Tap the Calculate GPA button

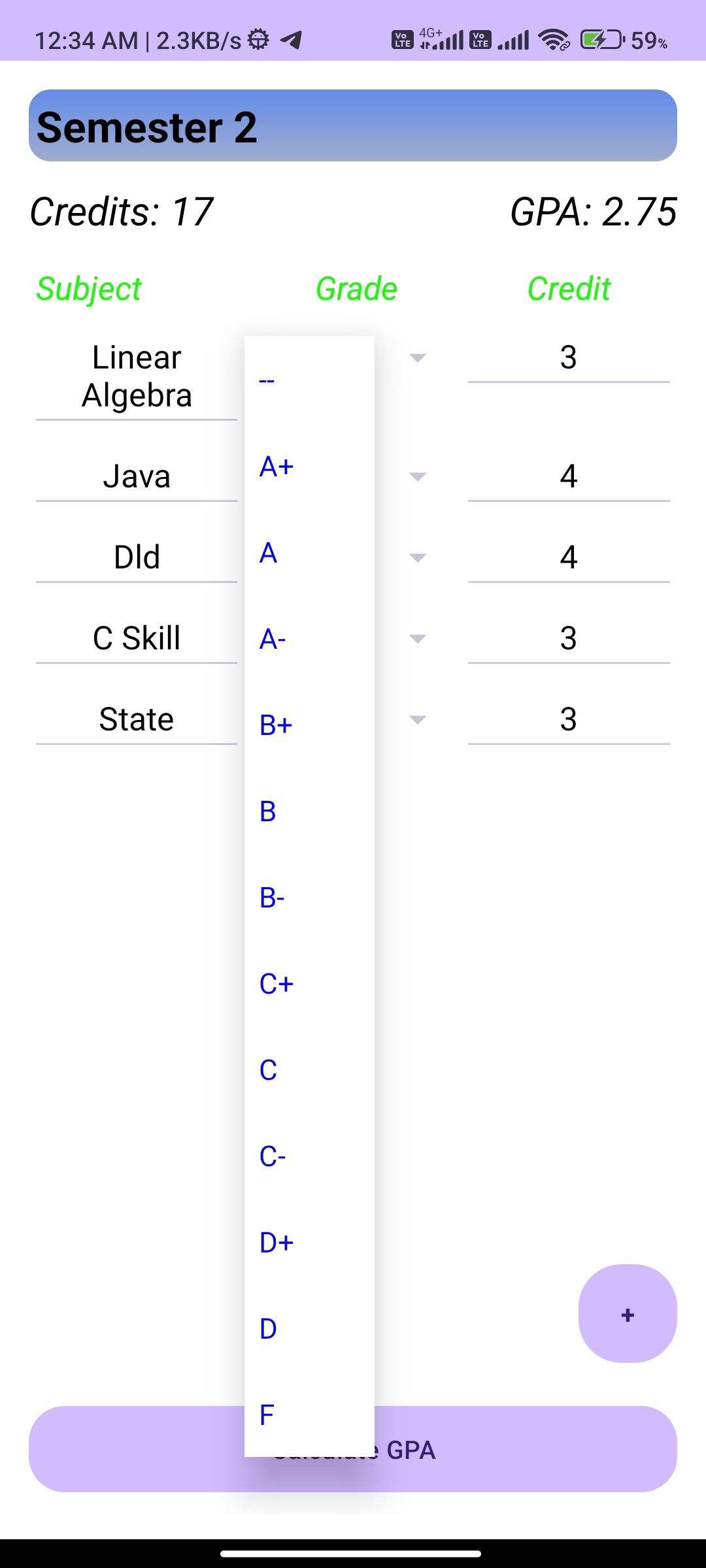(x=523, y=1449)
